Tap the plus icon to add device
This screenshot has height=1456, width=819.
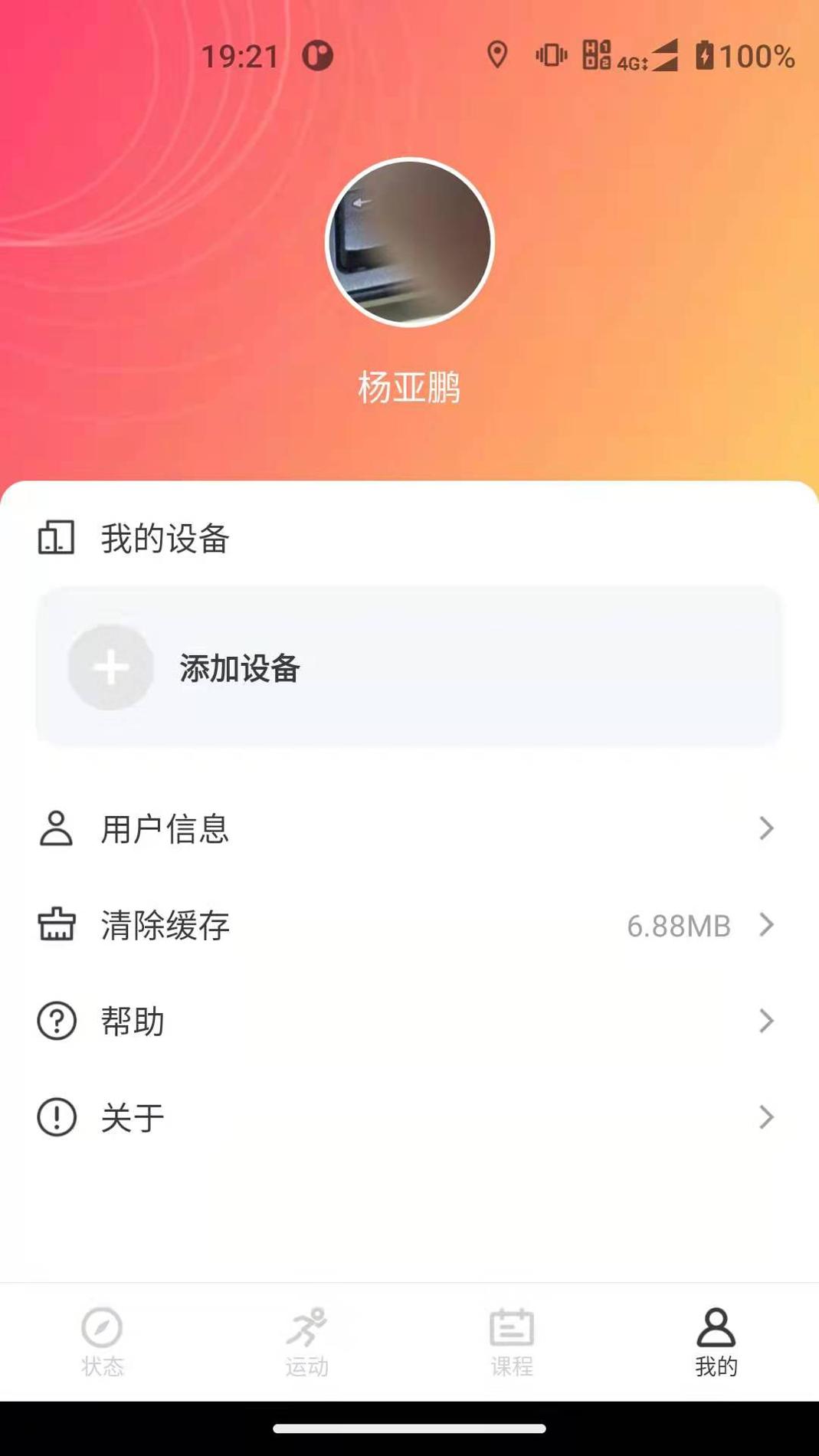pos(110,667)
